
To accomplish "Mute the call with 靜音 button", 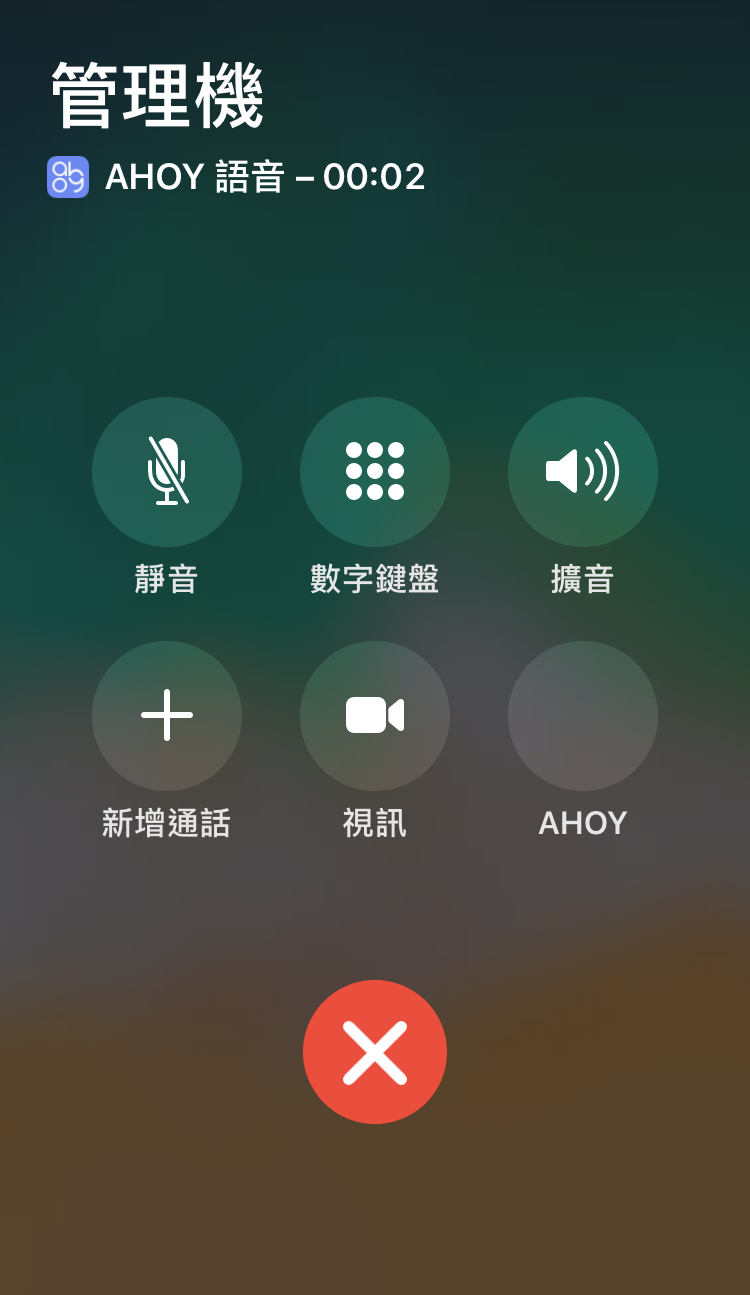I will click(167, 472).
